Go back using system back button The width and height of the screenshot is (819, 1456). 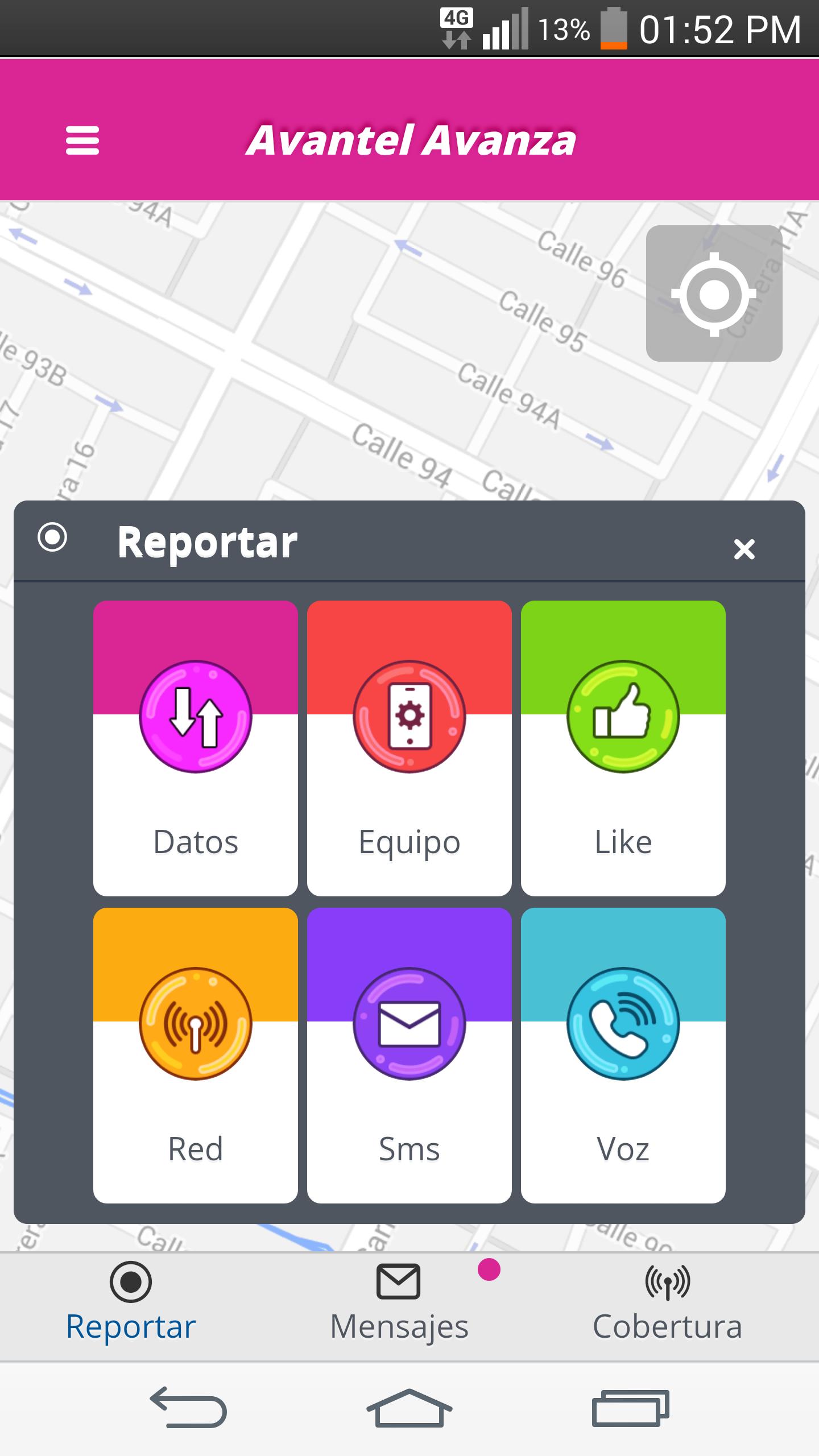pyautogui.click(x=189, y=1408)
